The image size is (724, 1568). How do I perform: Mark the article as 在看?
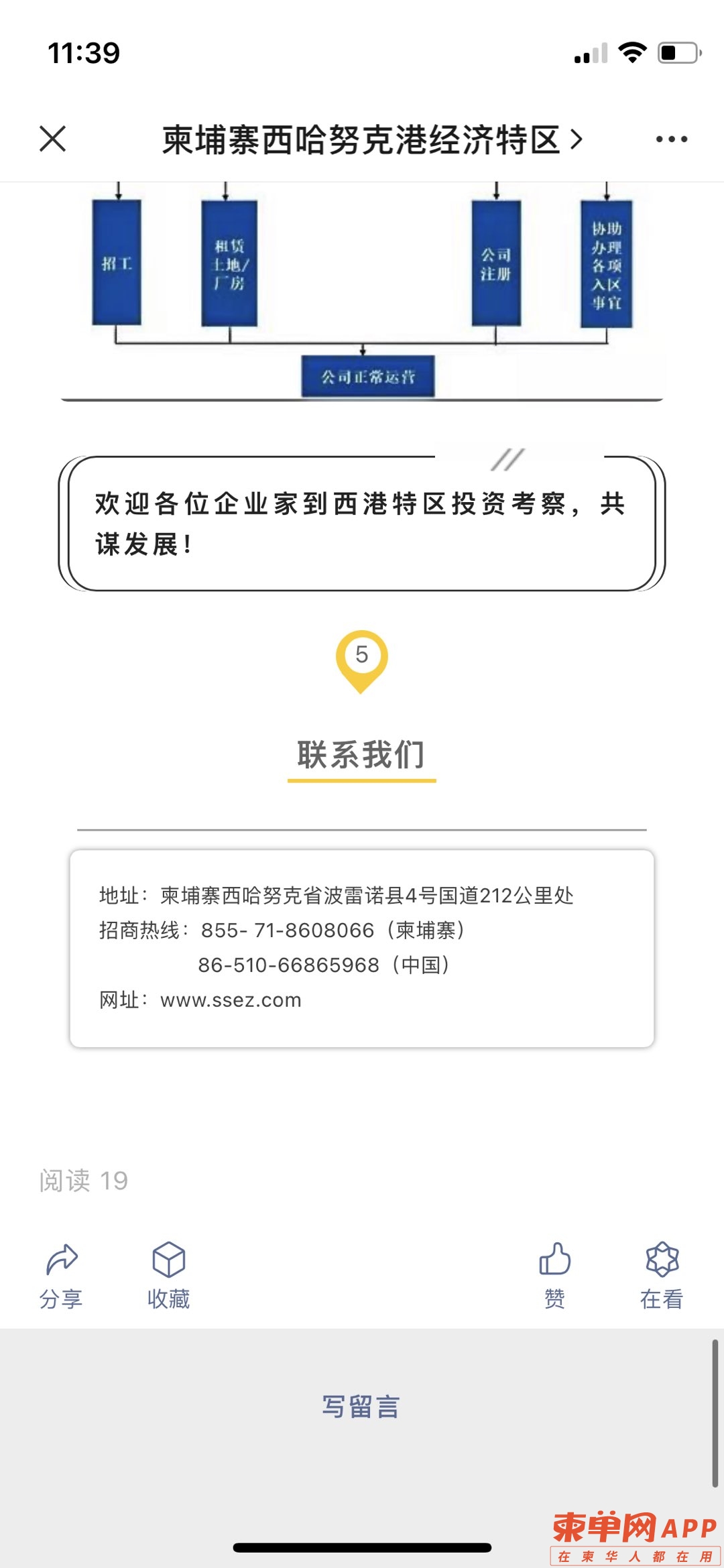pyautogui.click(x=662, y=1274)
